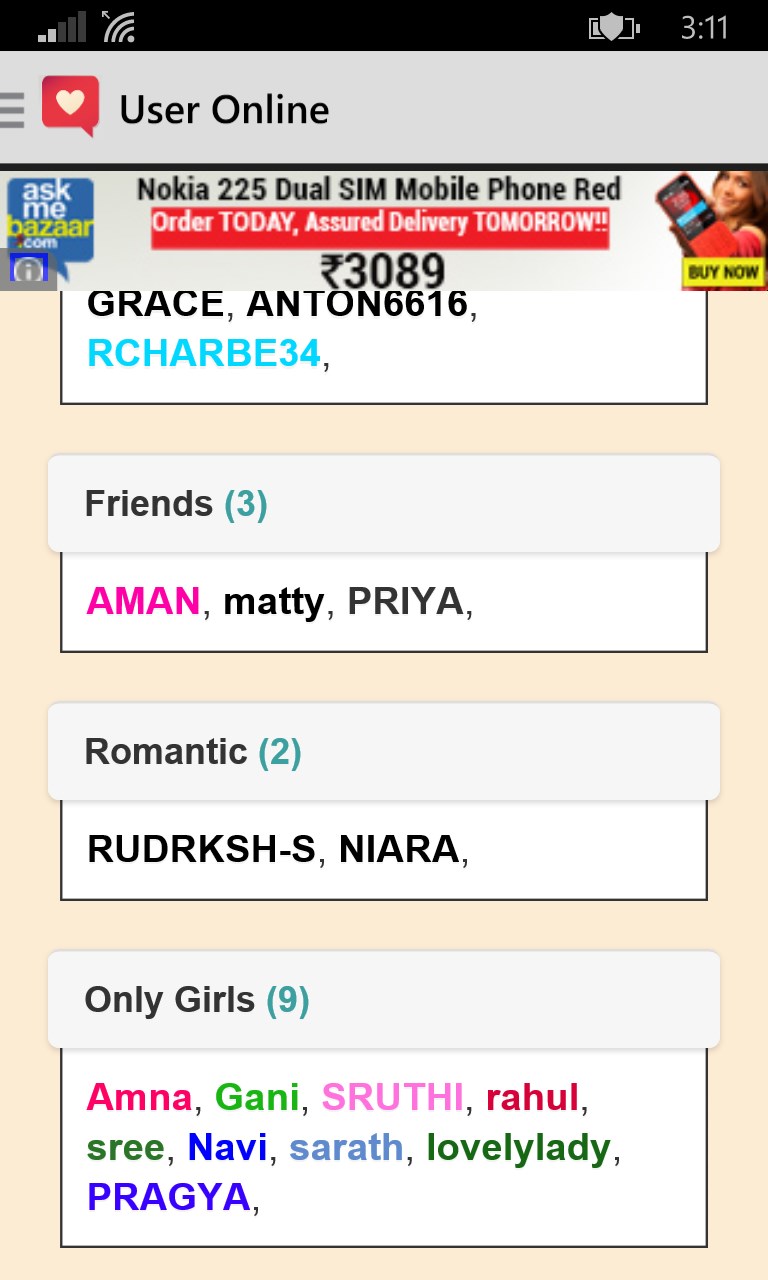
Task: Open RCHARBE34's profile
Action: (x=204, y=353)
